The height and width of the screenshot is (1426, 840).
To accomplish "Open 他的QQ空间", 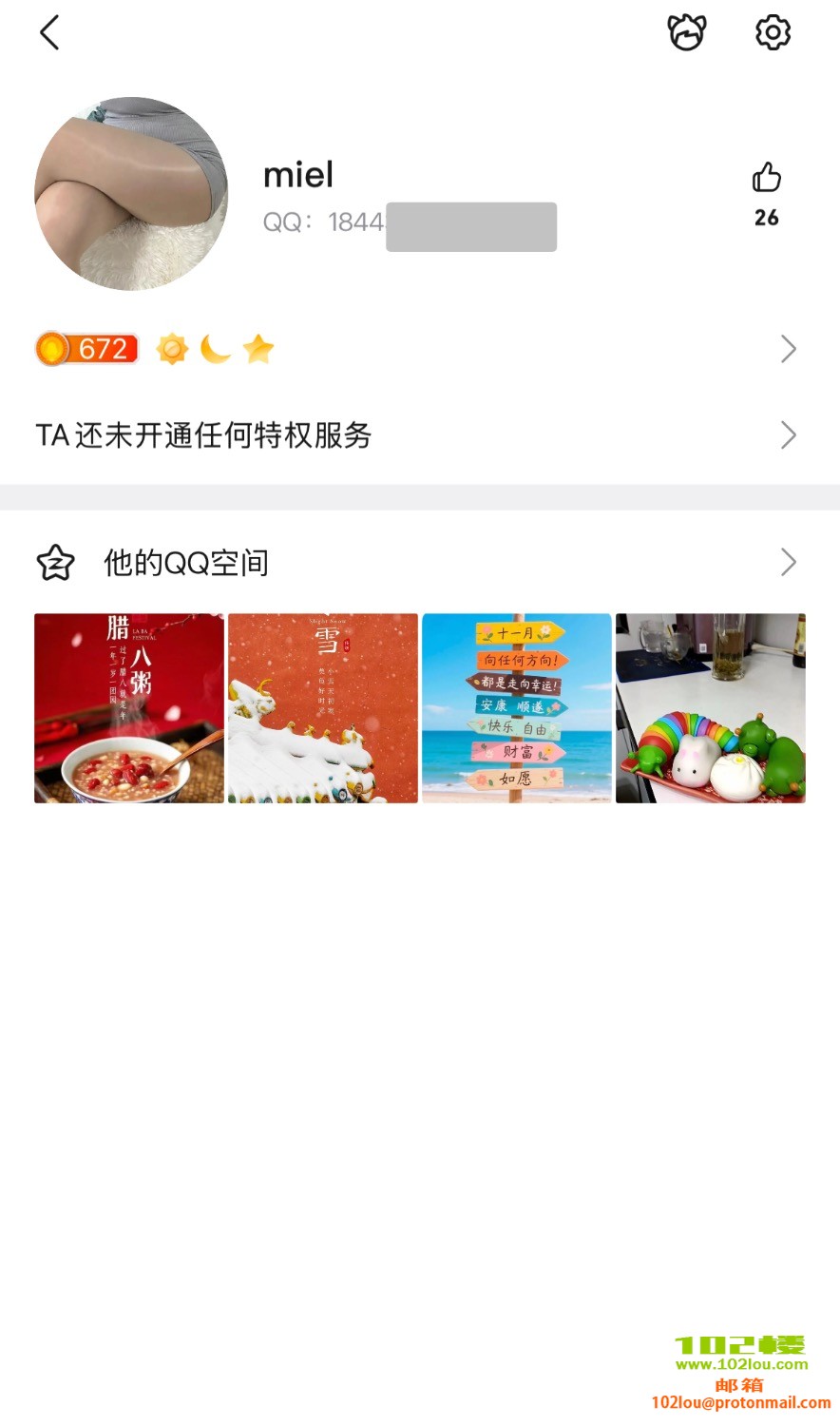I will coord(418,563).
